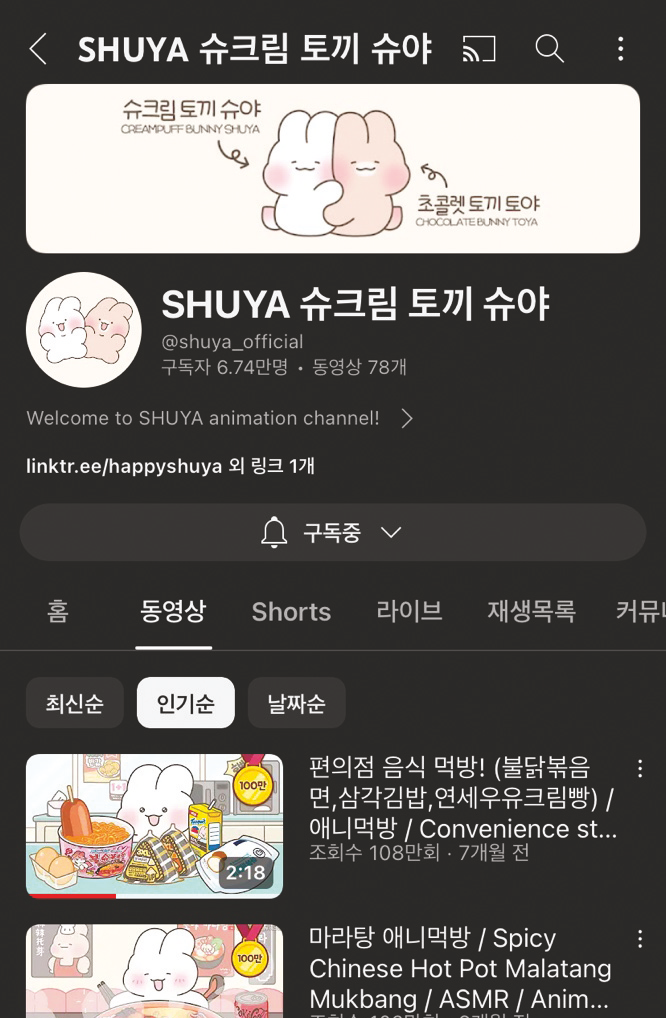Switch to the 홈 tab
The width and height of the screenshot is (666, 1018).
click(58, 611)
